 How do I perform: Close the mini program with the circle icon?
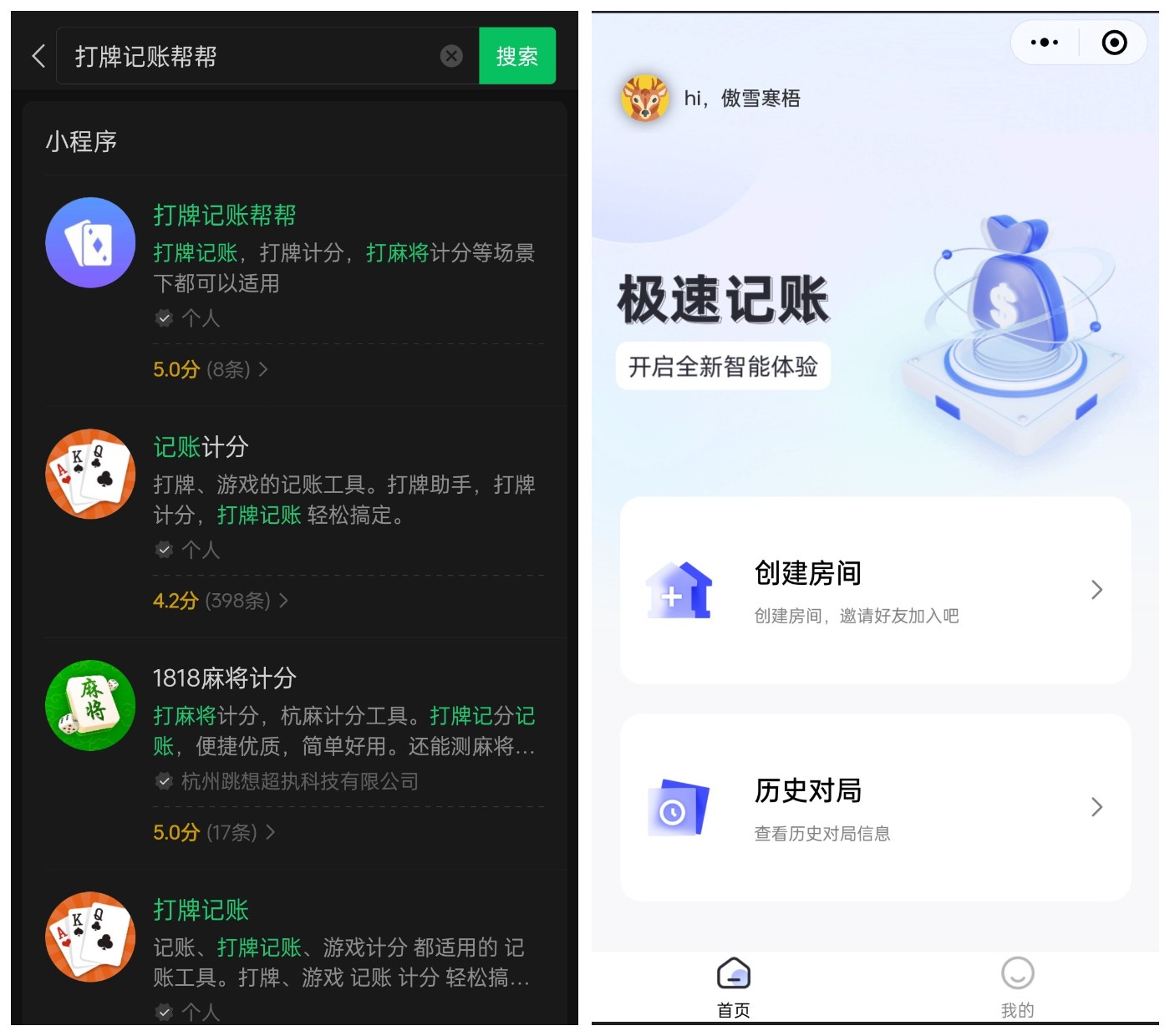pos(1114,42)
